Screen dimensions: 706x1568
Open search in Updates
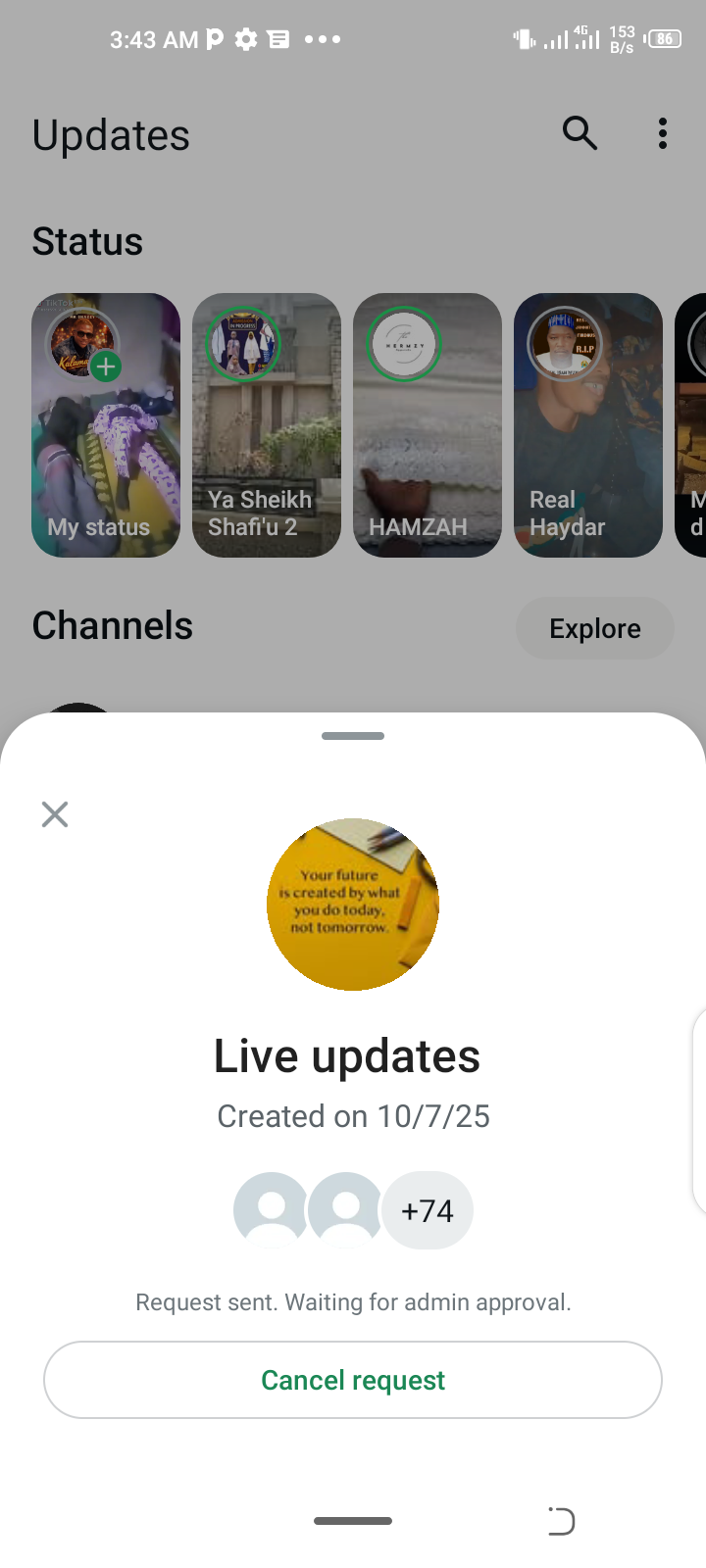580,133
